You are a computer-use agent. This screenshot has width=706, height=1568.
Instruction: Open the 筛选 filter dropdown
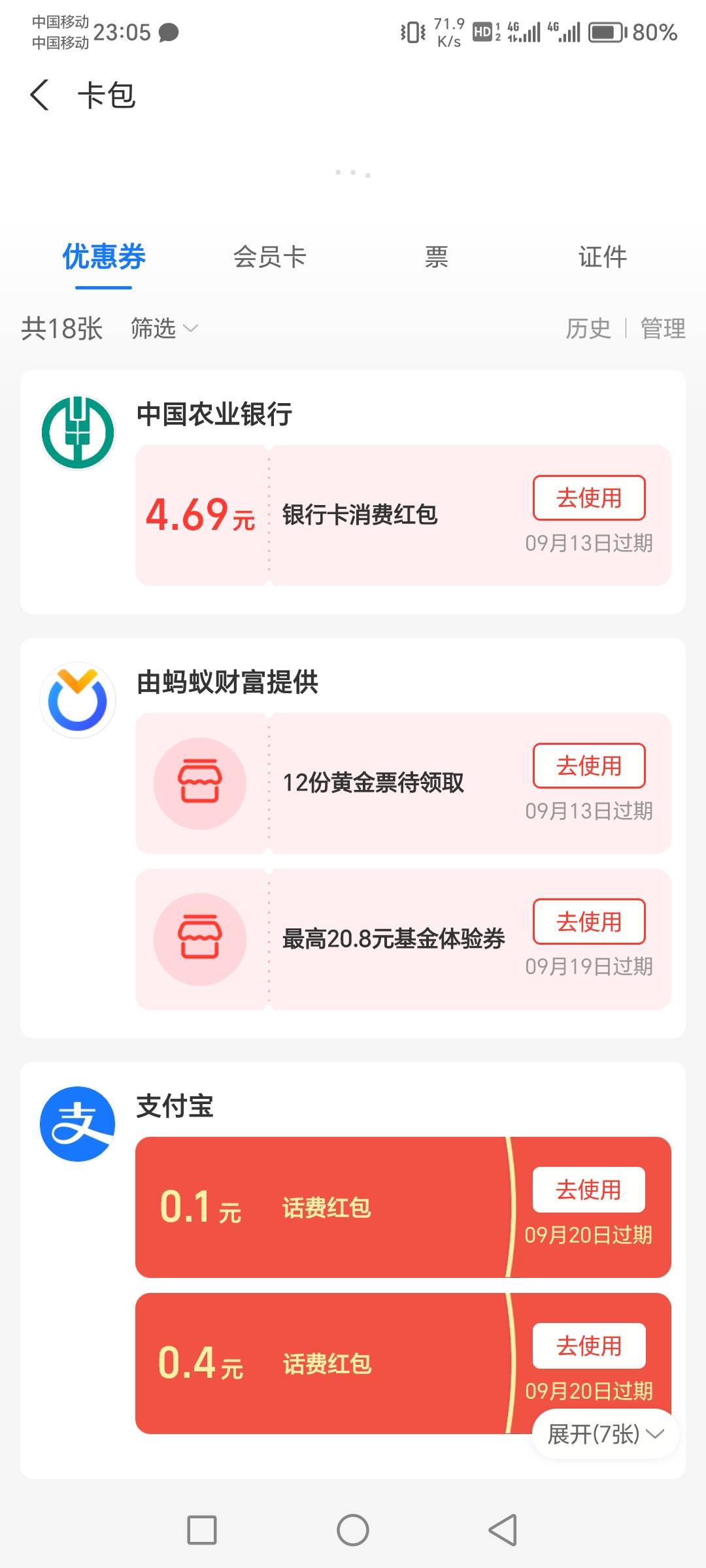(163, 328)
